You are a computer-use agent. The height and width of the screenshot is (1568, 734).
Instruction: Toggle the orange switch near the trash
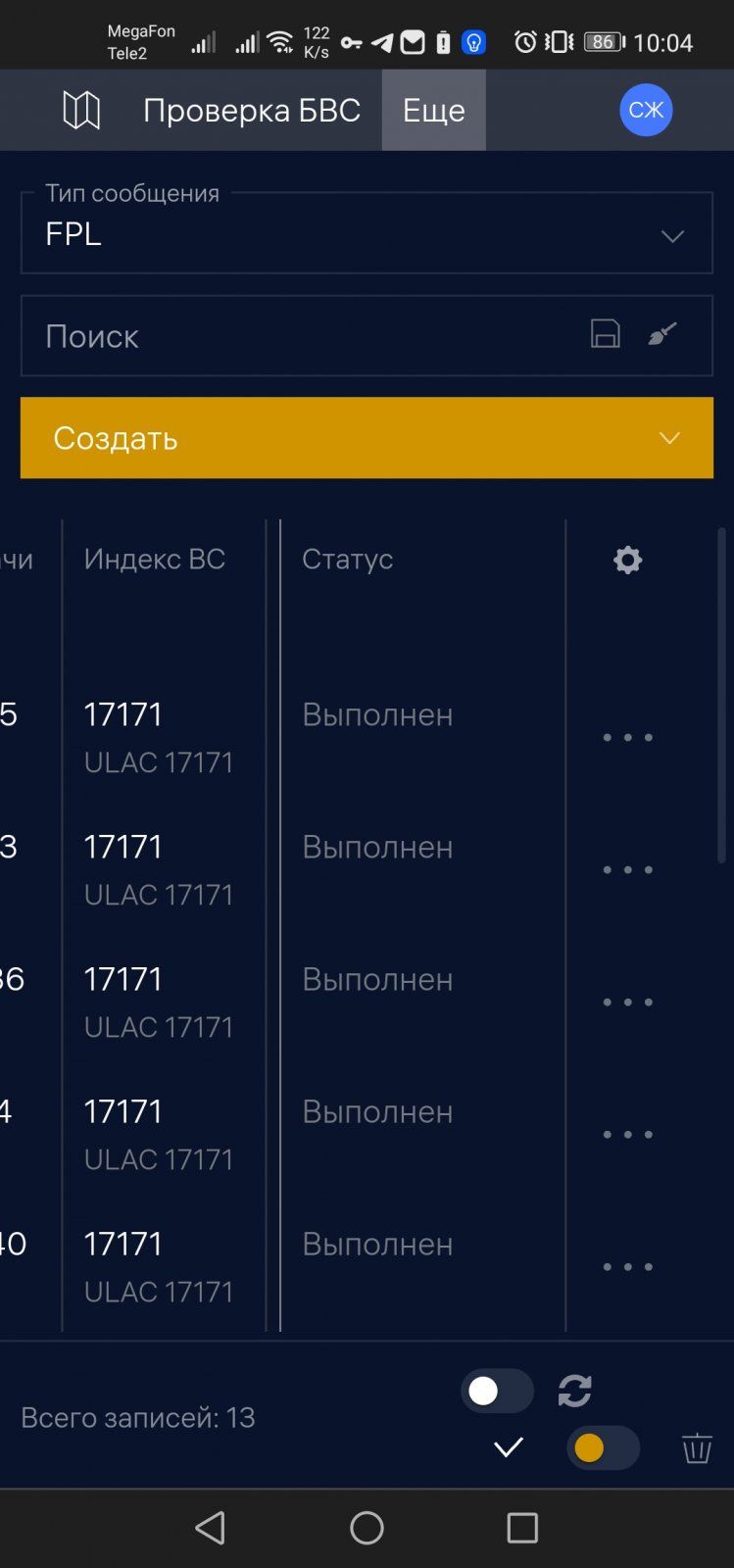[603, 1447]
